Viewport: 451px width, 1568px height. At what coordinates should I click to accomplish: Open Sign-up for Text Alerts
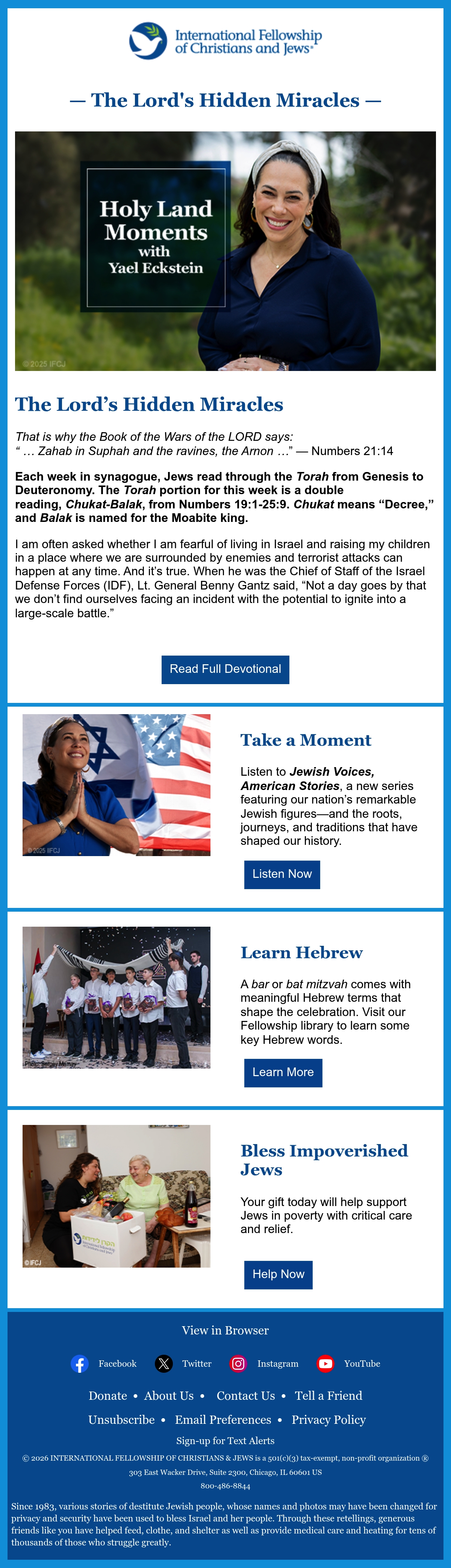pos(225,1441)
